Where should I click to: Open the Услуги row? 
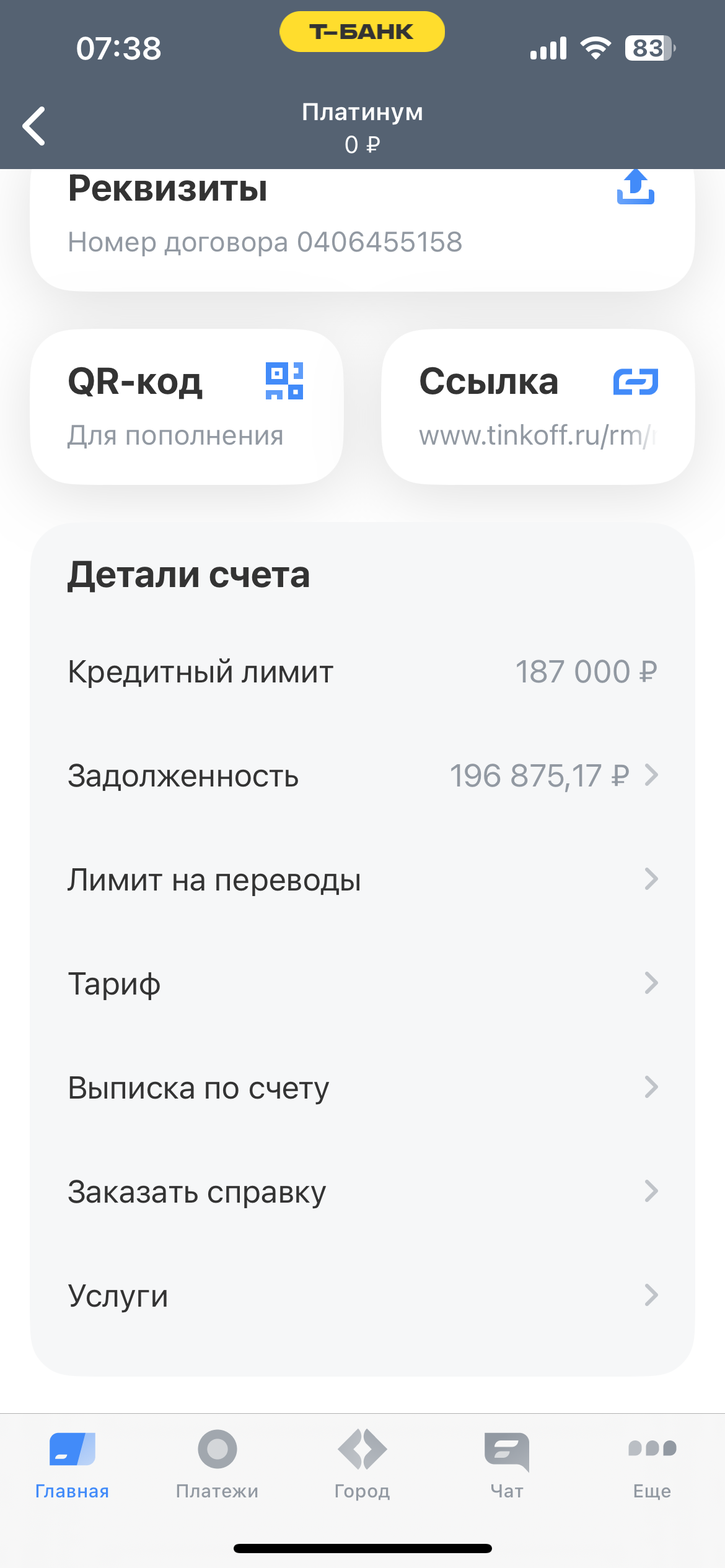pyautogui.click(x=362, y=1296)
